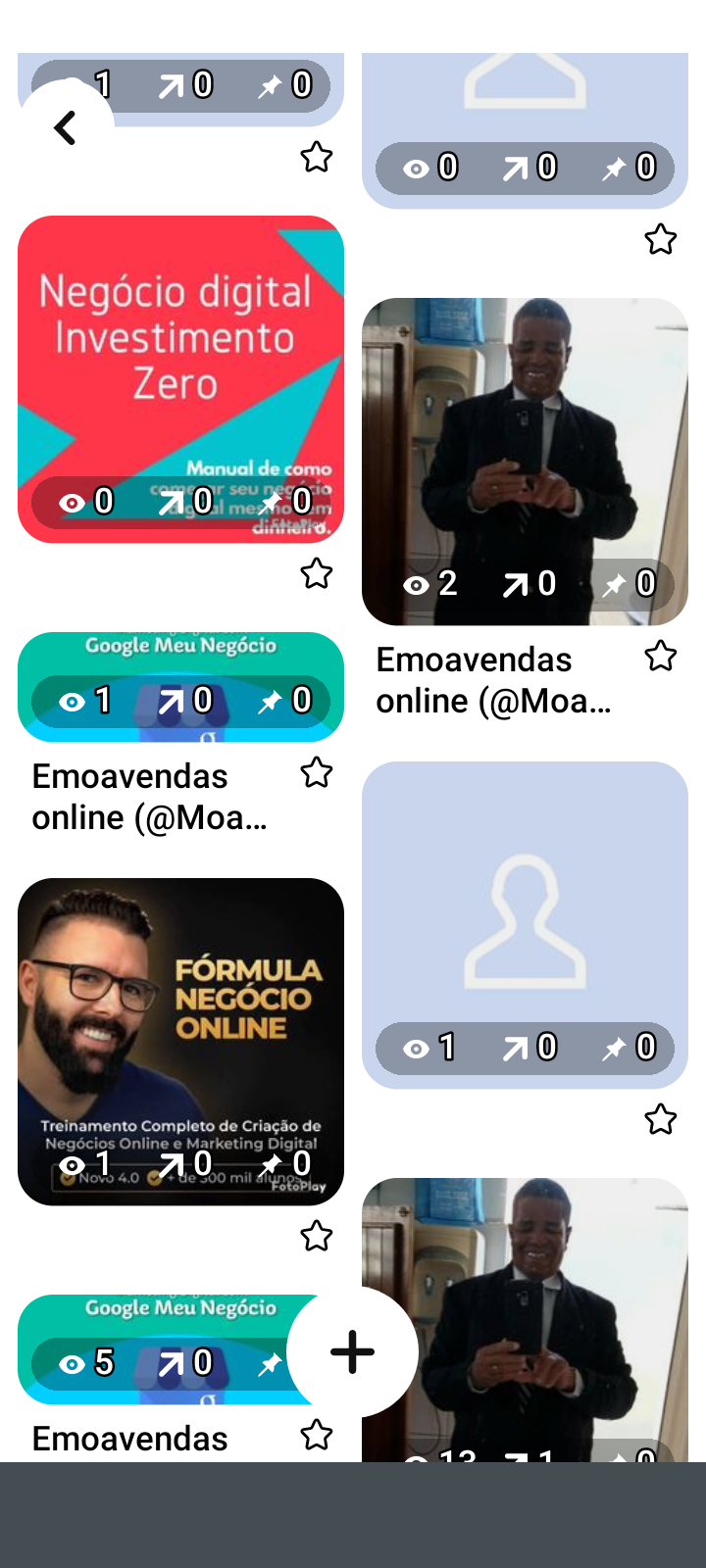706x1568 pixels.
Task: Open the Google Meu Negócio card with 5 views
Action: click(157, 1348)
